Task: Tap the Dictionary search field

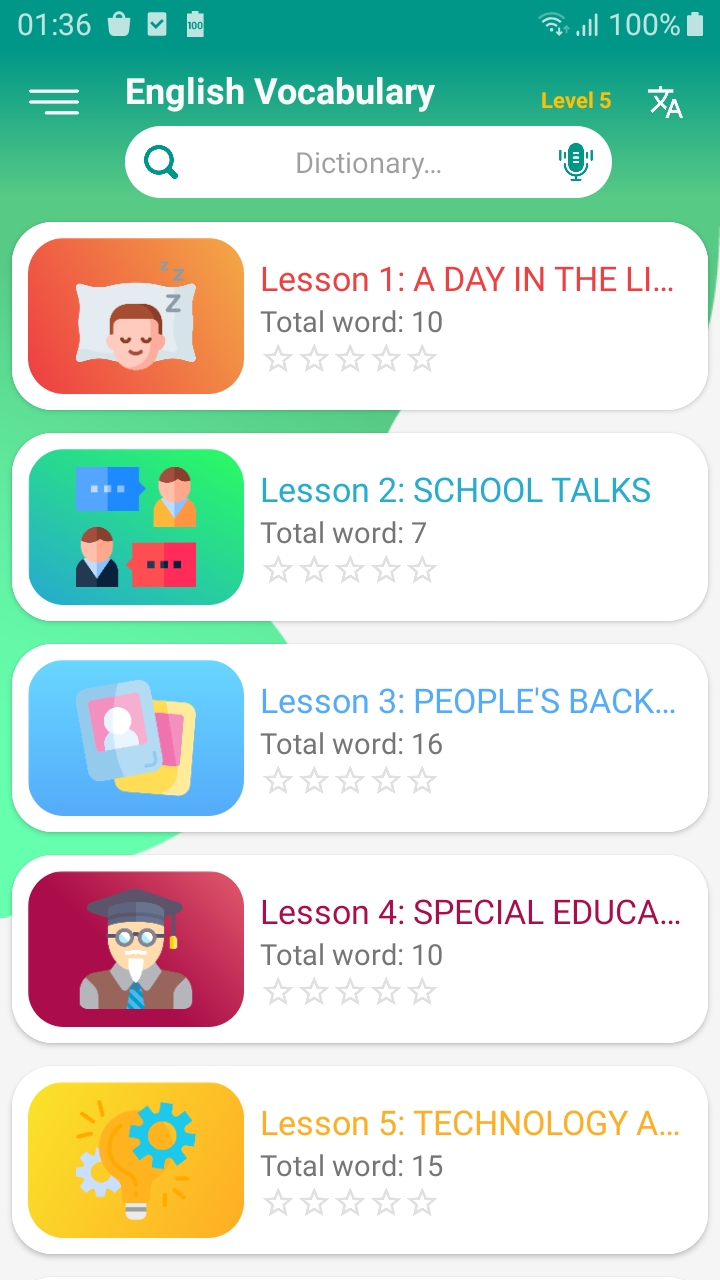Action: pyautogui.click(x=368, y=163)
